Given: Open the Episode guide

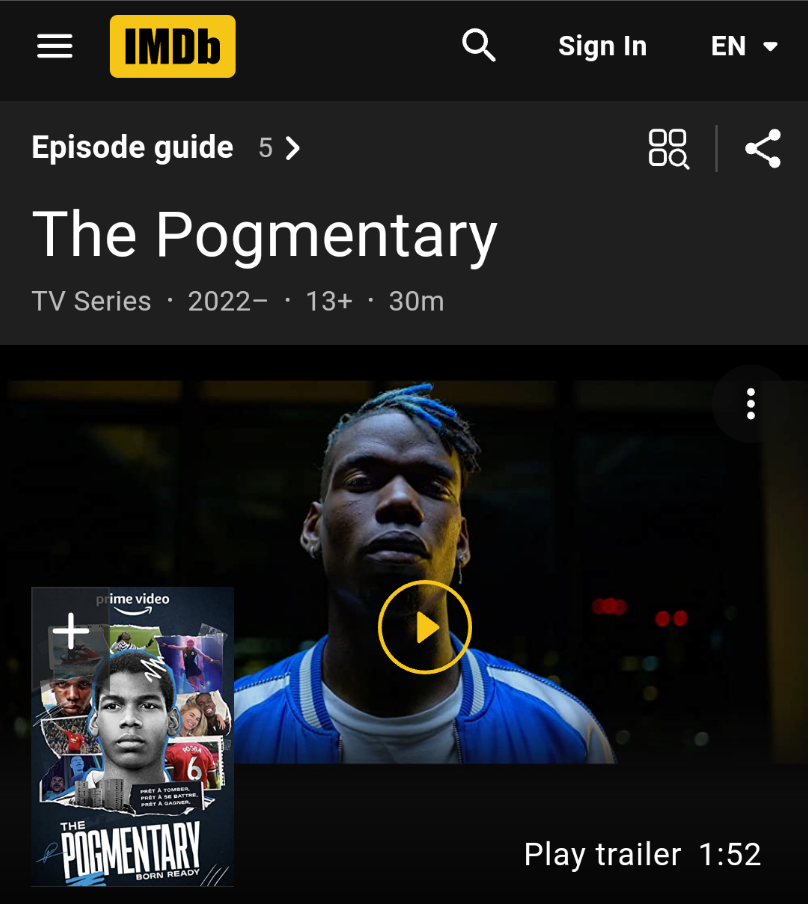Looking at the screenshot, I should click(x=165, y=148).
